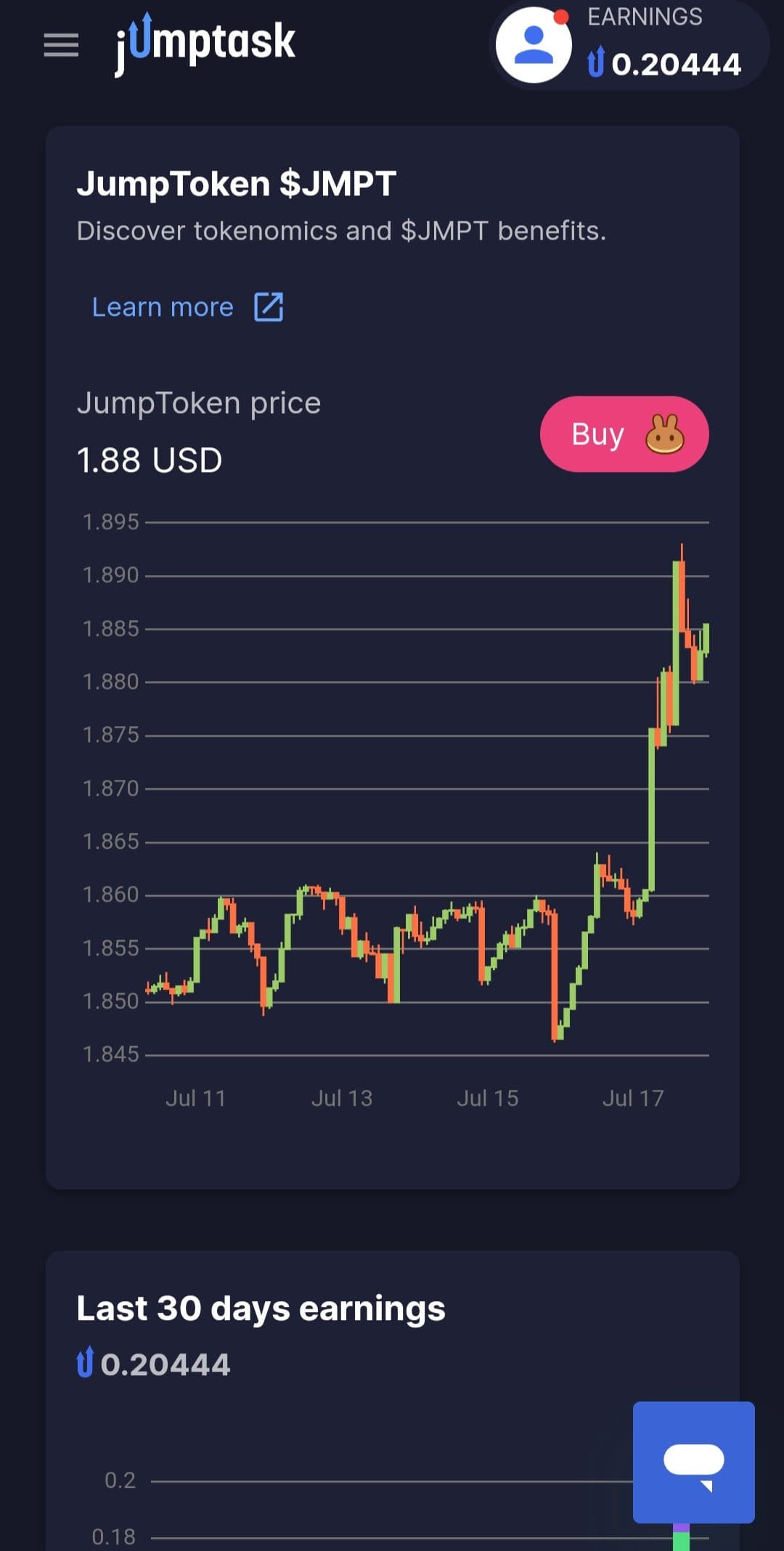Viewport: 784px width, 1551px height.
Task: Tap the Buy button for JumpToken
Action: point(624,434)
